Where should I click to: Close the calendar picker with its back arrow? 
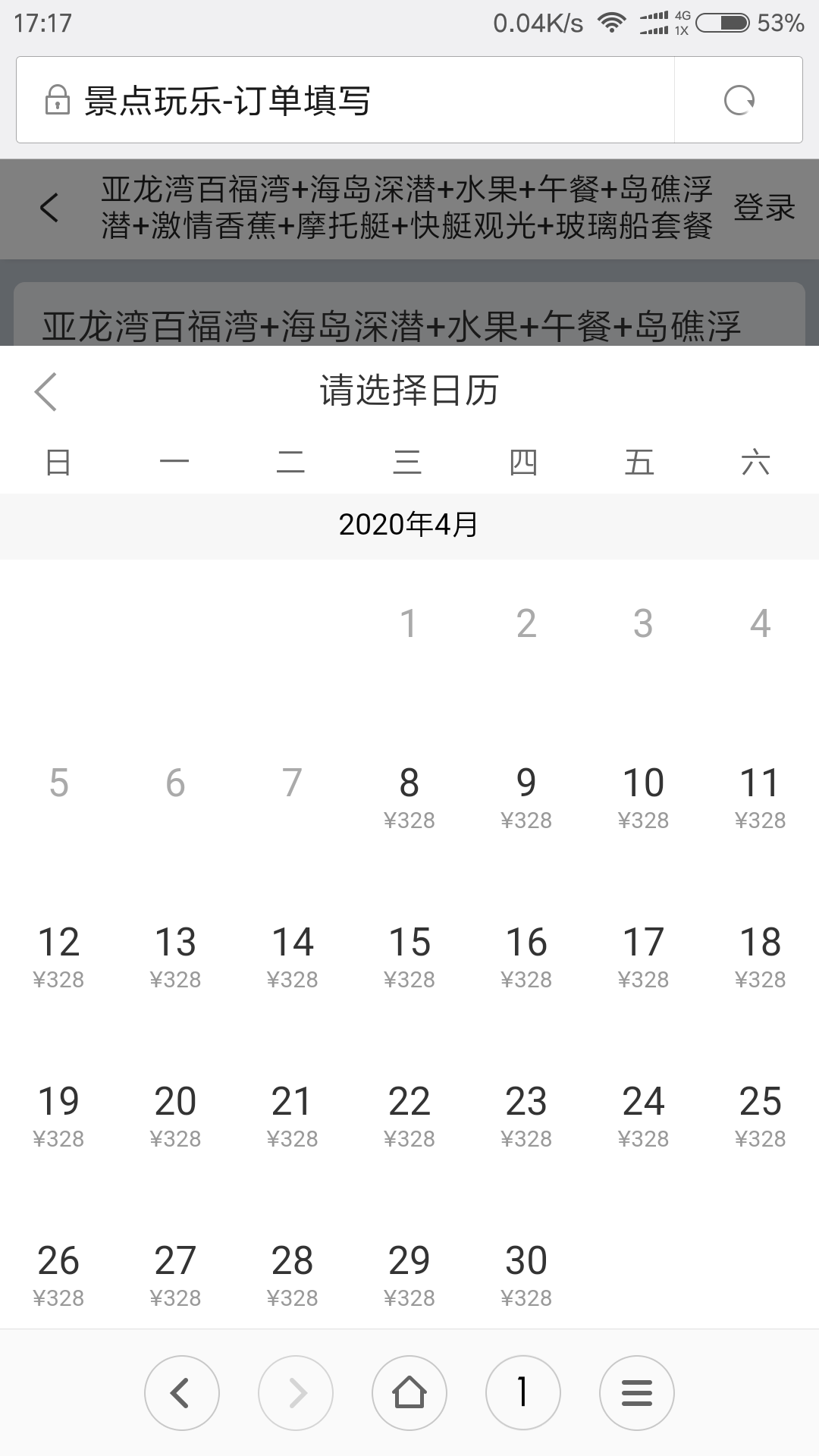pyautogui.click(x=46, y=392)
